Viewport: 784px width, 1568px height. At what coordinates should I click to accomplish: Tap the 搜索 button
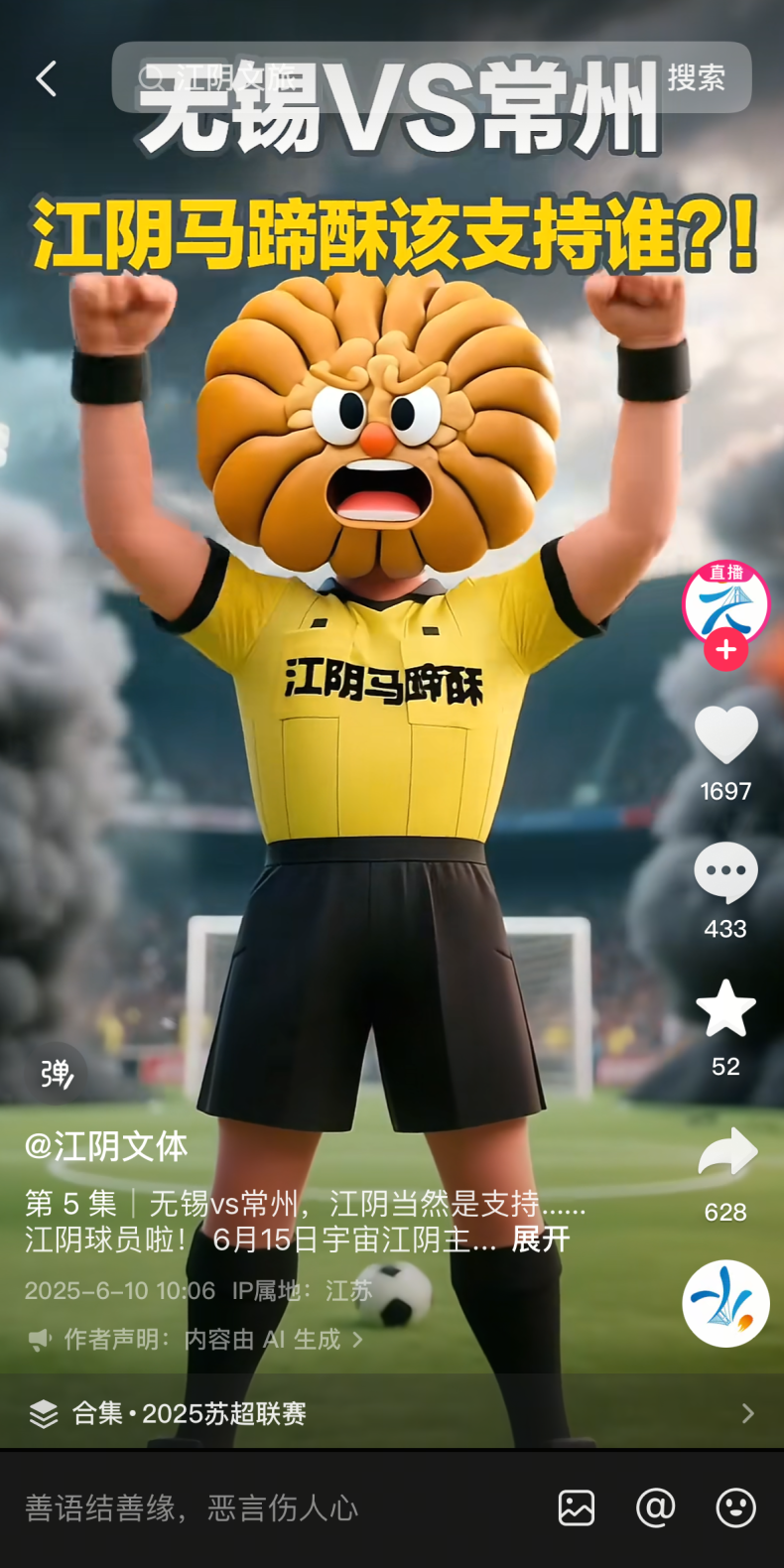point(697,77)
